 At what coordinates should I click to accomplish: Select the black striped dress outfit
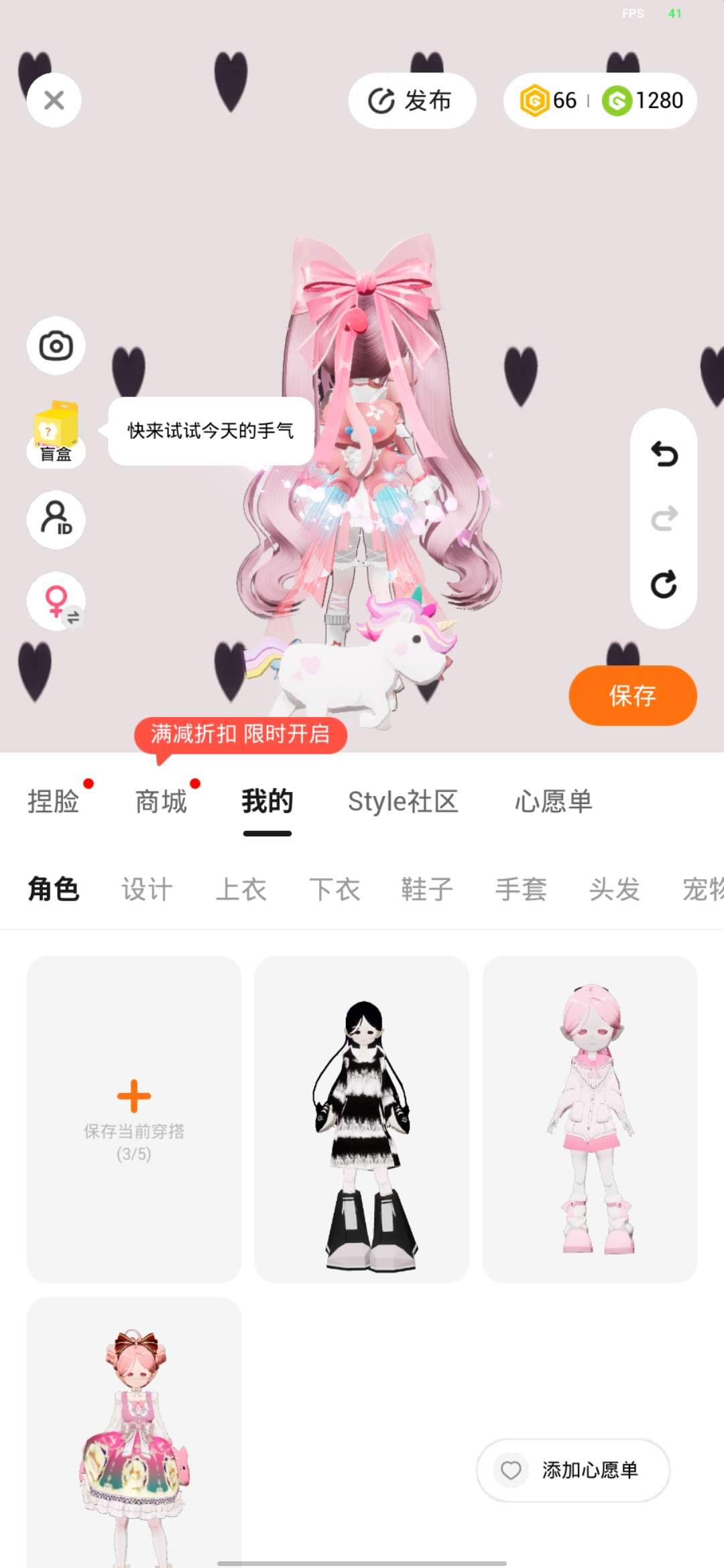click(362, 1119)
